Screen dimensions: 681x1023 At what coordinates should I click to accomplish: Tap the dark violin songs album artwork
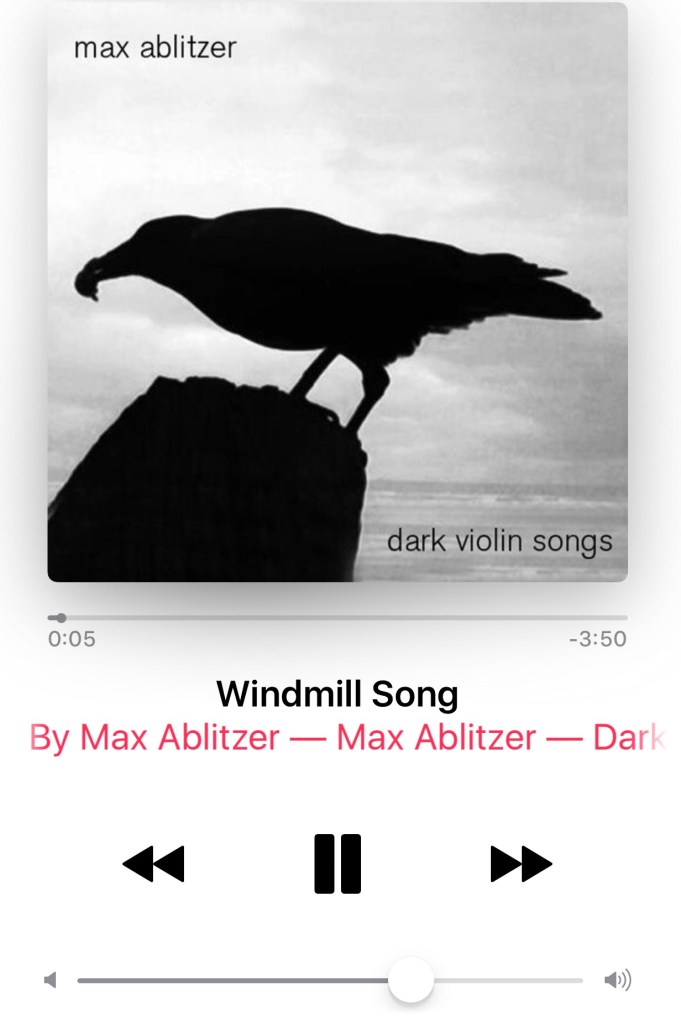click(x=338, y=292)
